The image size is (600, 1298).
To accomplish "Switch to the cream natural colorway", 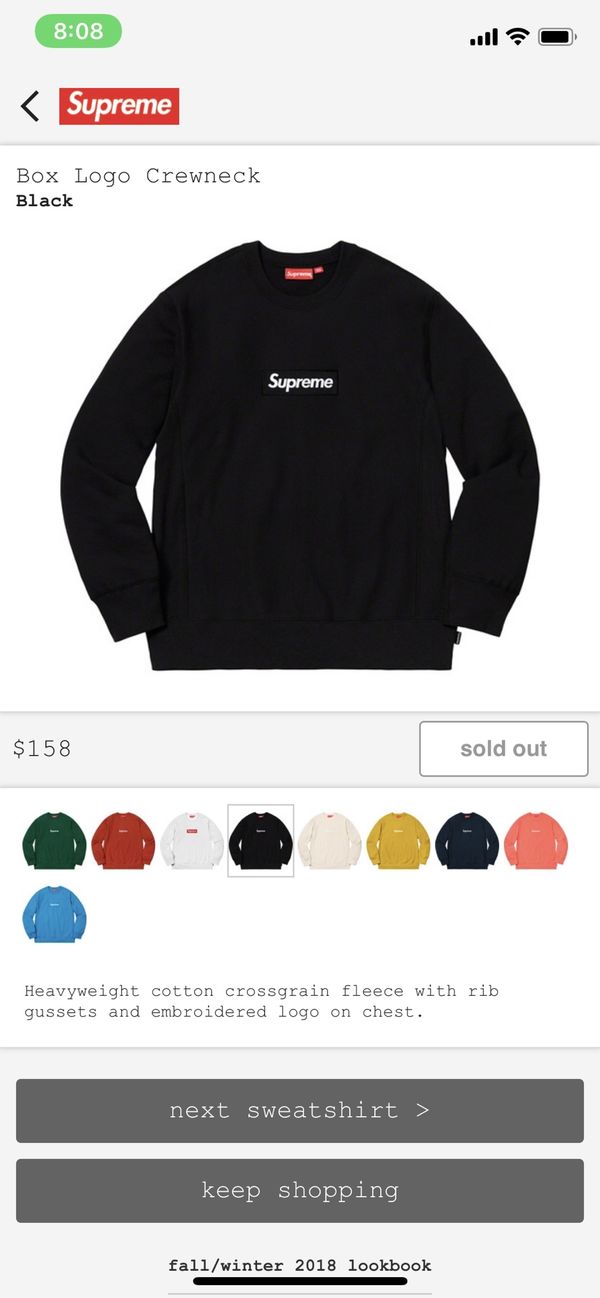I will pos(330,841).
